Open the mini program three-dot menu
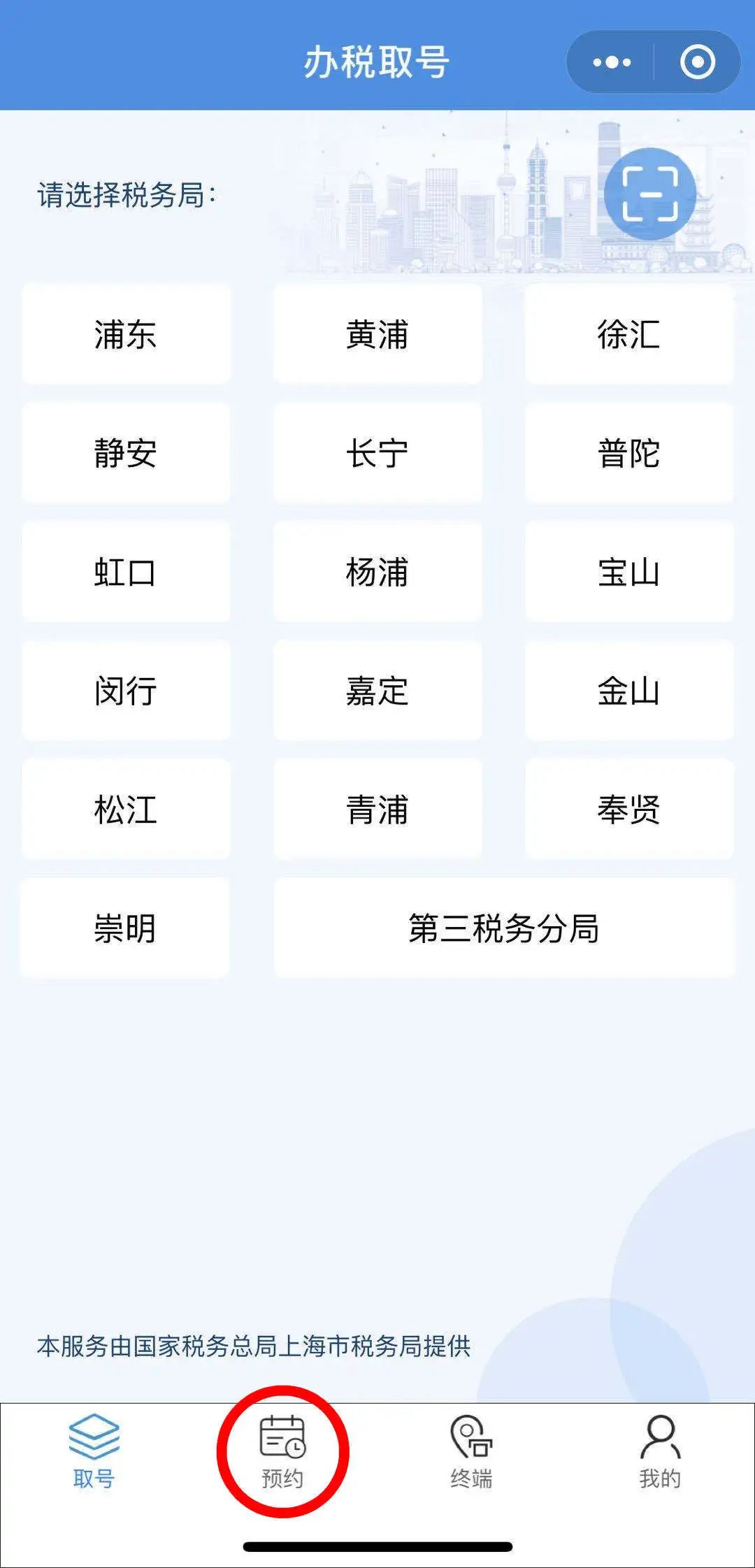755x1568 pixels. pos(612,63)
